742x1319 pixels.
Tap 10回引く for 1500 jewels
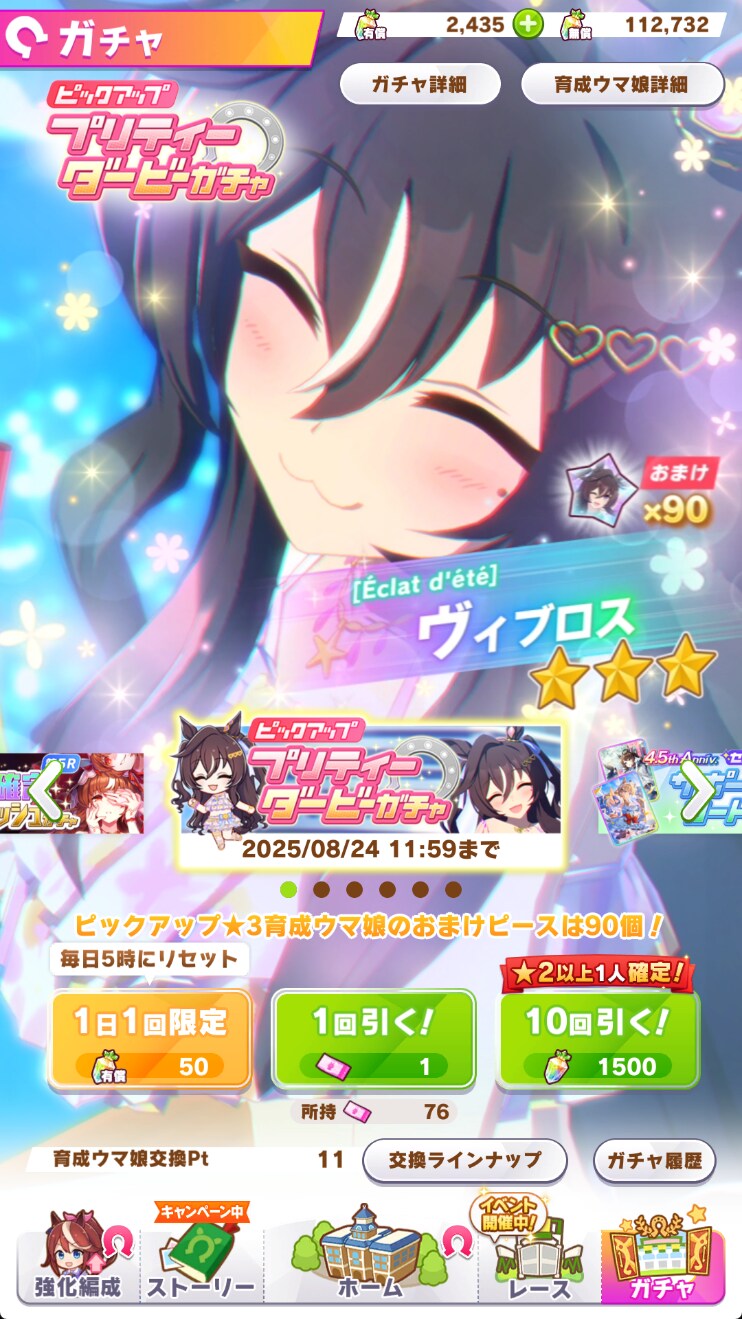pos(597,1038)
